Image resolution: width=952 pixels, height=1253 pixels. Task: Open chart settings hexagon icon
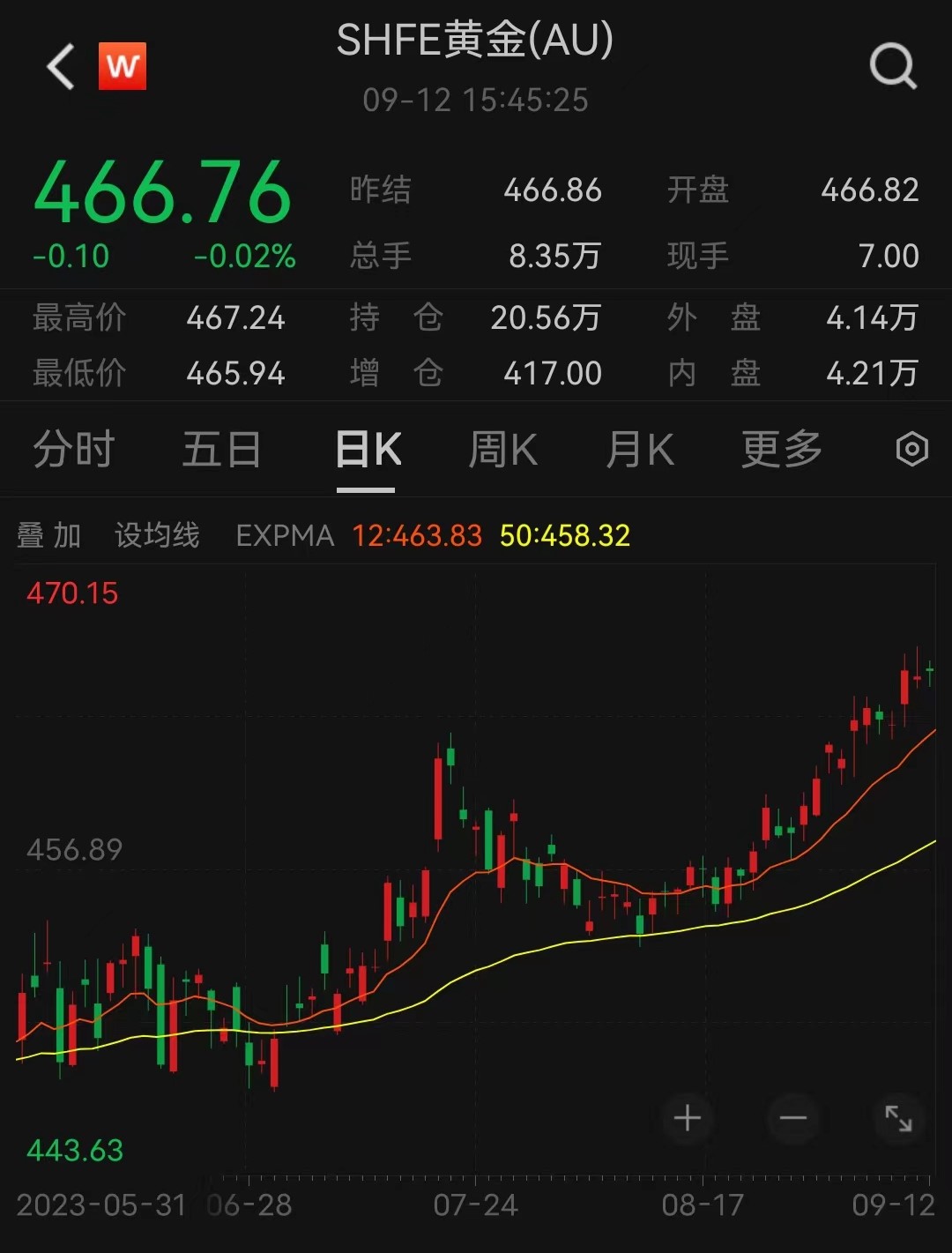coord(911,450)
